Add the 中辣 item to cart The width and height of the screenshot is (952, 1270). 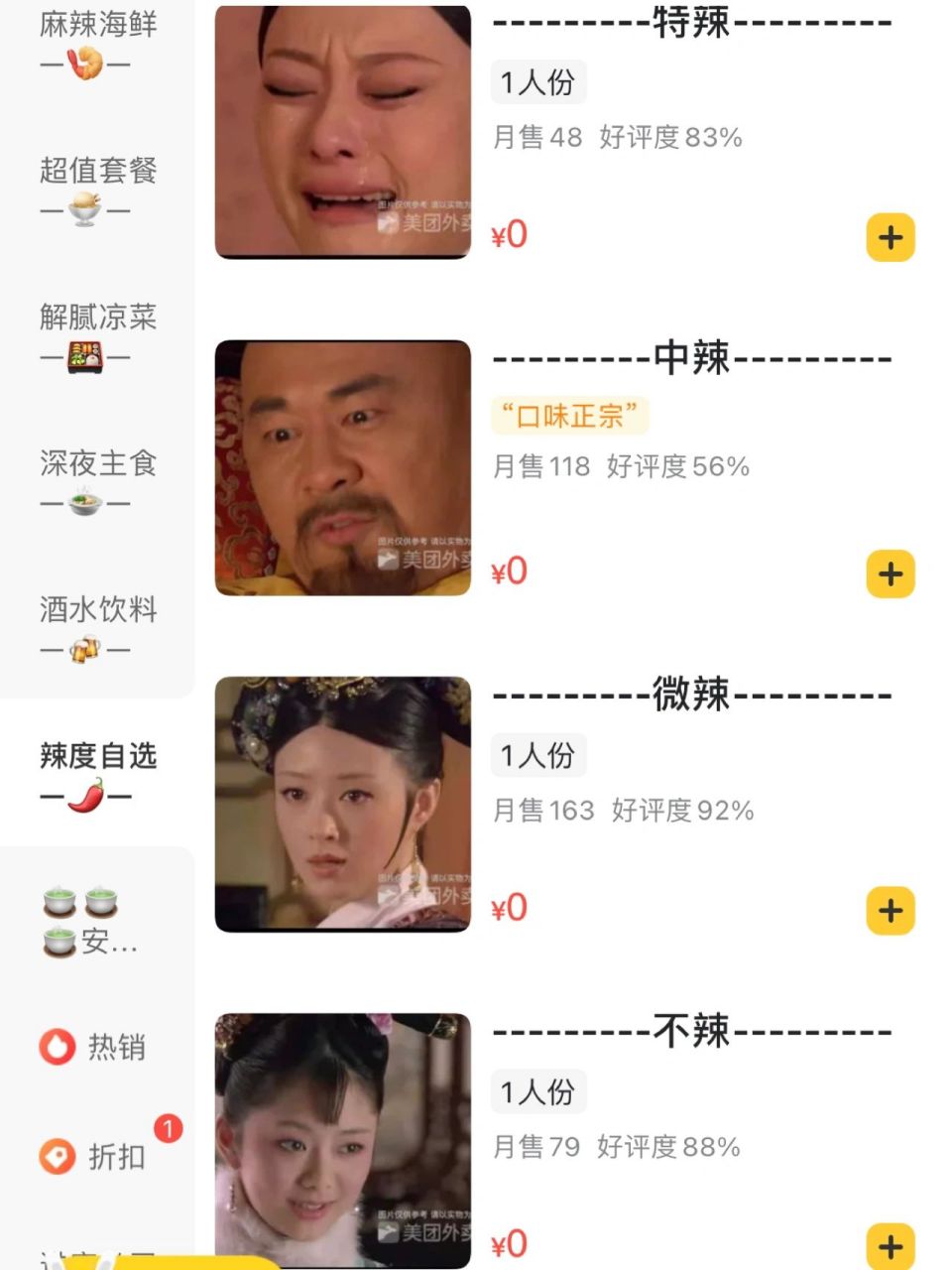click(890, 573)
